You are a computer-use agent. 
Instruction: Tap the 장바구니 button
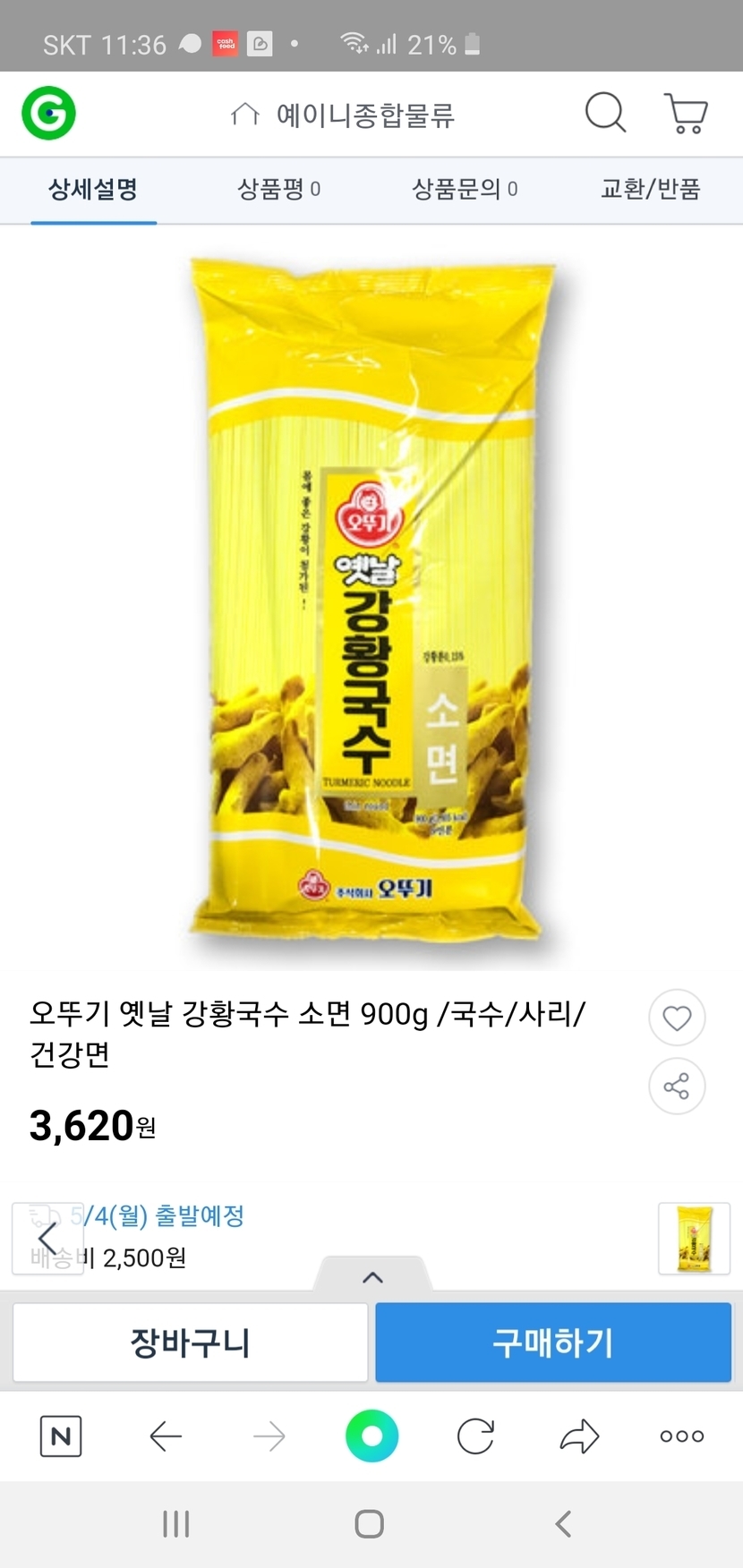tap(190, 1342)
